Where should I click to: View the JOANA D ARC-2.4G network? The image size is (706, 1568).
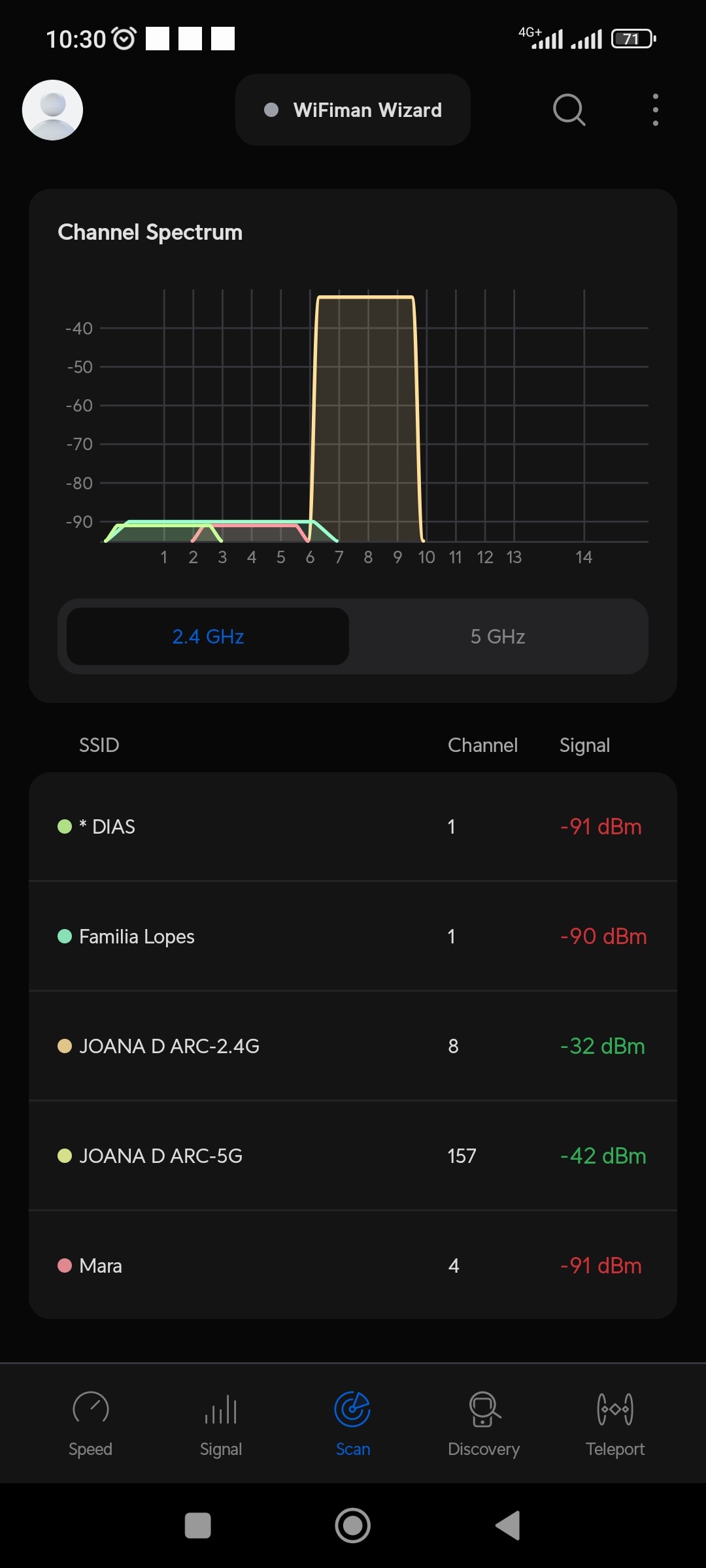tap(353, 1046)
